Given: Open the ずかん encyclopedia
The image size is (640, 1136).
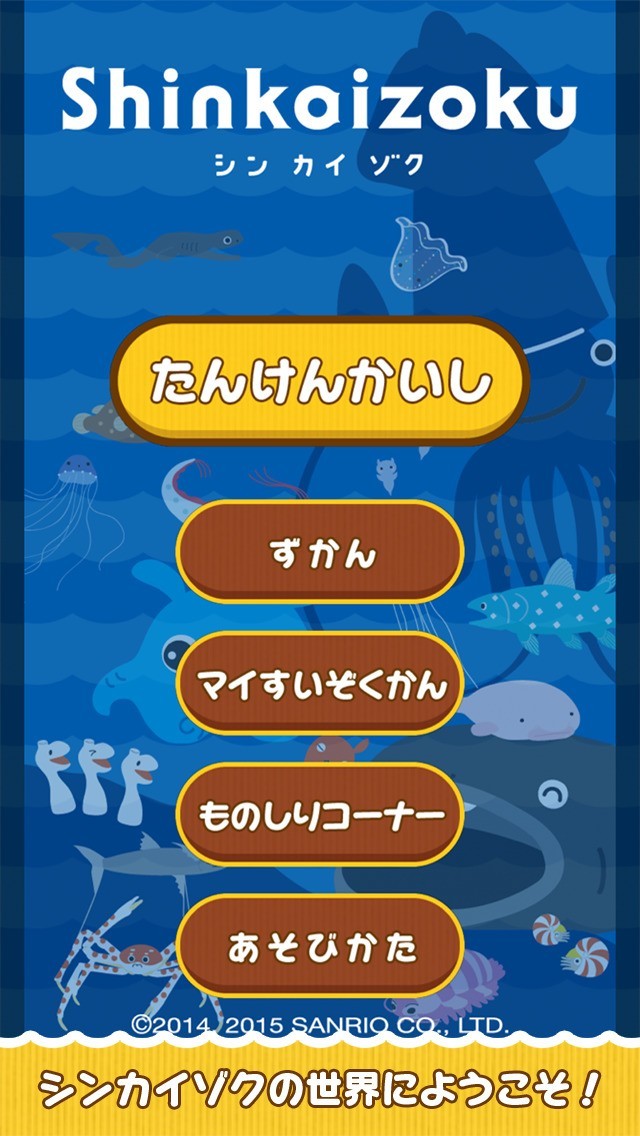Looking at the screenshot, I should 320,551.
